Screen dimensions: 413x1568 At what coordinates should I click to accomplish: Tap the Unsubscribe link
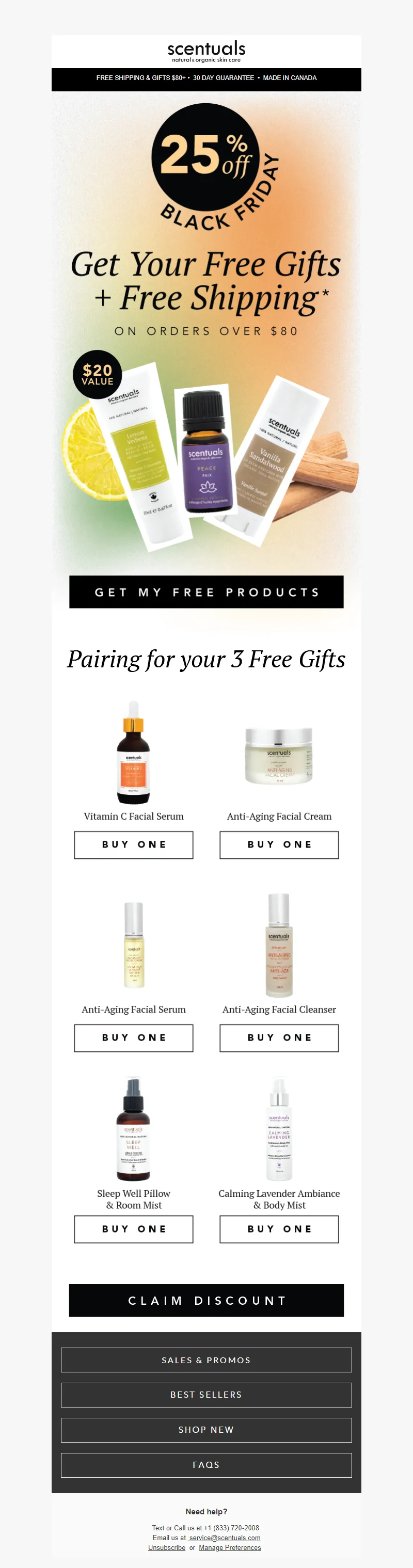[166, 1547]
